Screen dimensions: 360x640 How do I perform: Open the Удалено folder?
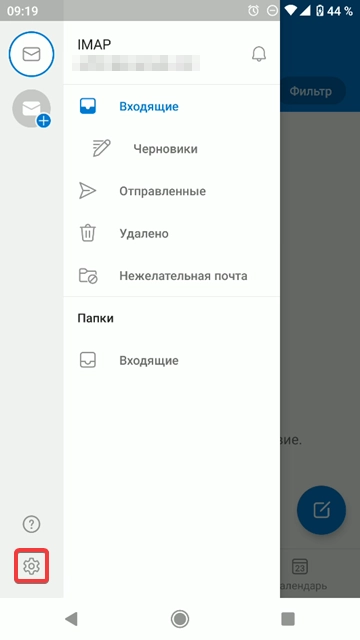point(171,233)
